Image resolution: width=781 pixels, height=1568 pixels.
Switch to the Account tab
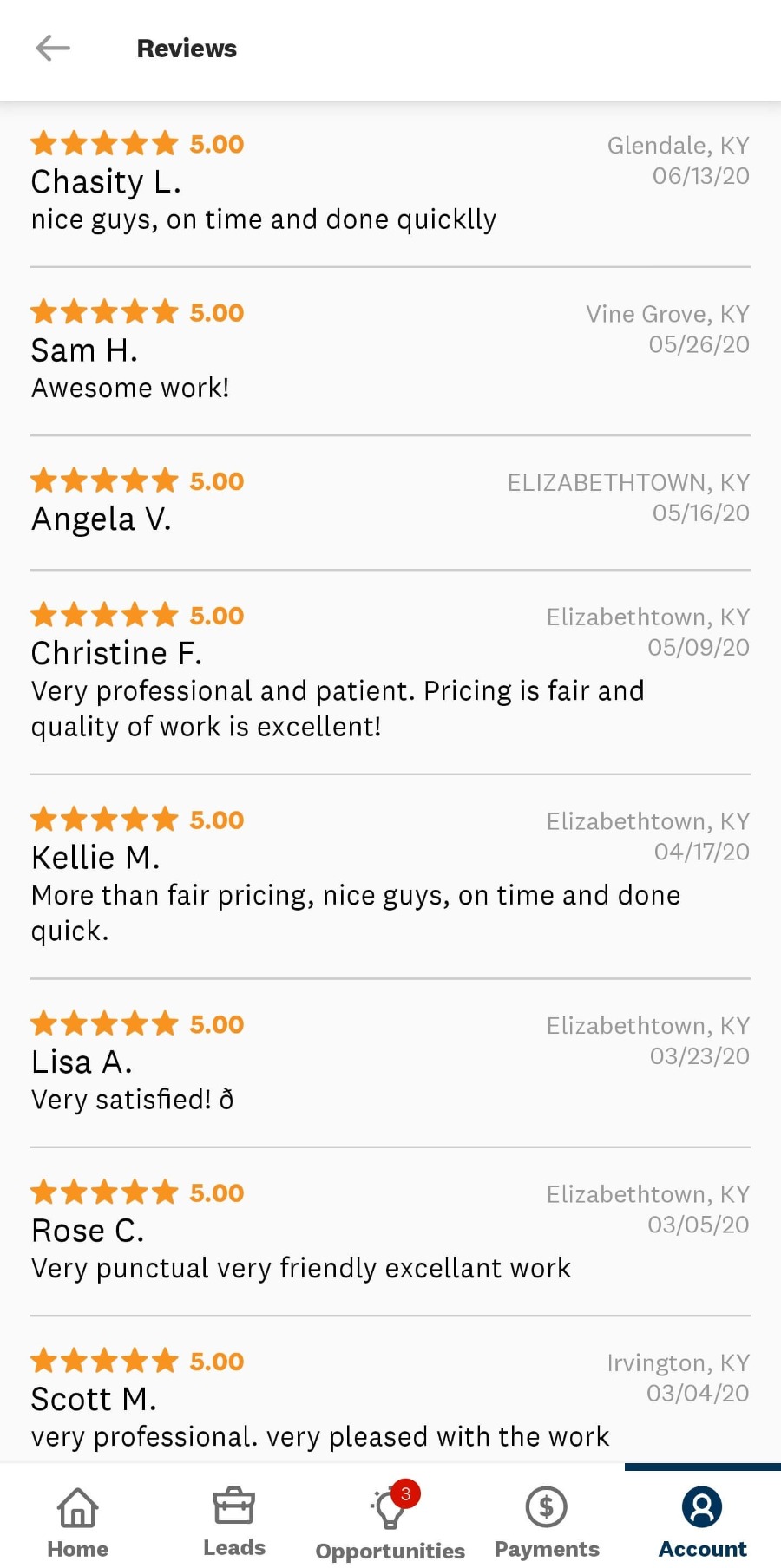[700, 1526]
